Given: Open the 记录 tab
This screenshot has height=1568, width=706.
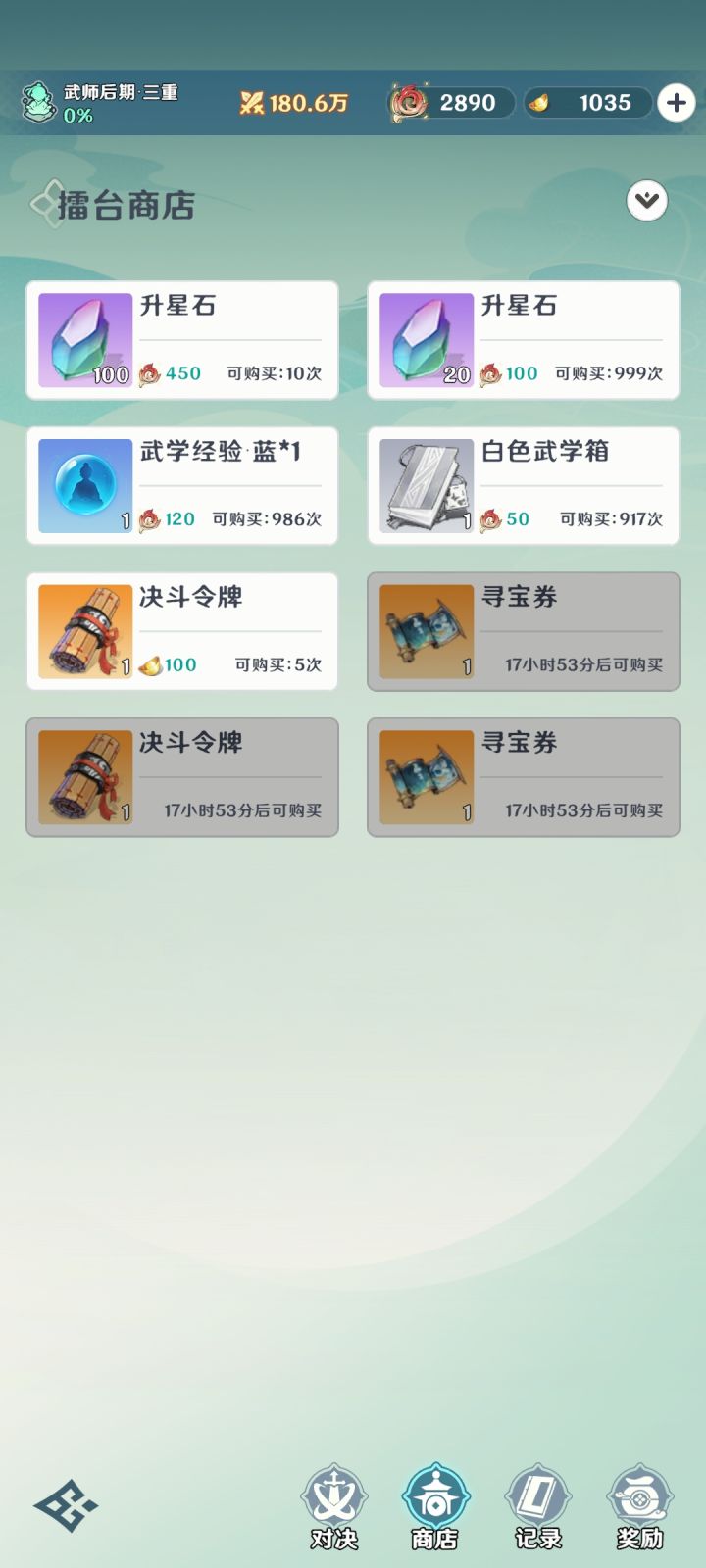Looking at the screenshot, I should point(537,1508).
